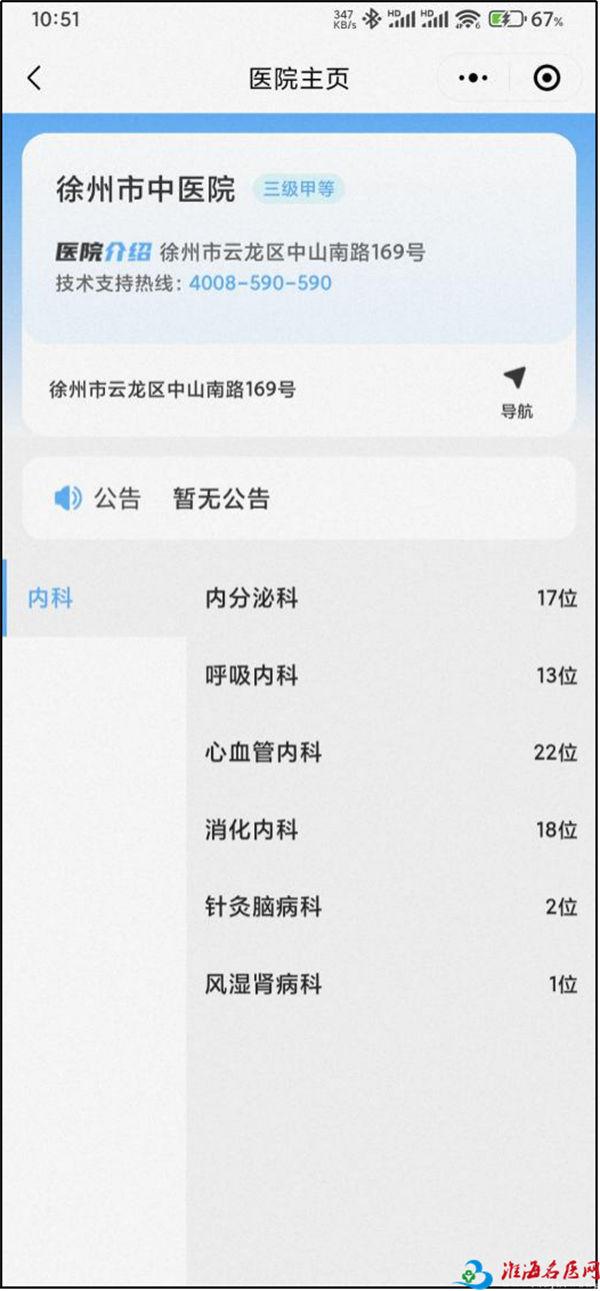Image resolution: width=600 pixels, height=1291 pixels.
Task: Select the 内科 category tab
Action: (94, 599)
